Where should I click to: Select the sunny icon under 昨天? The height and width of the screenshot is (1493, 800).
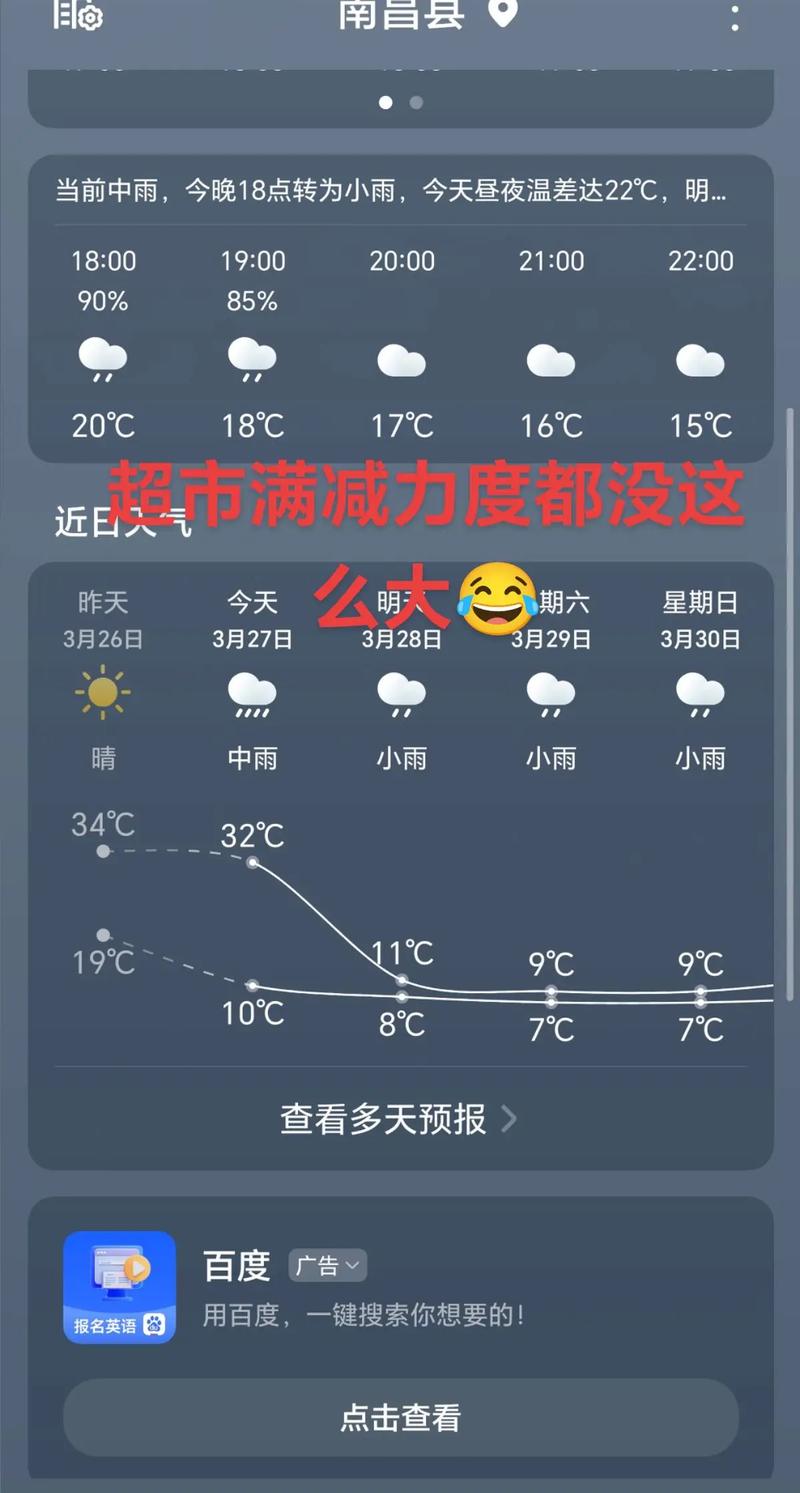coord(103,692)
